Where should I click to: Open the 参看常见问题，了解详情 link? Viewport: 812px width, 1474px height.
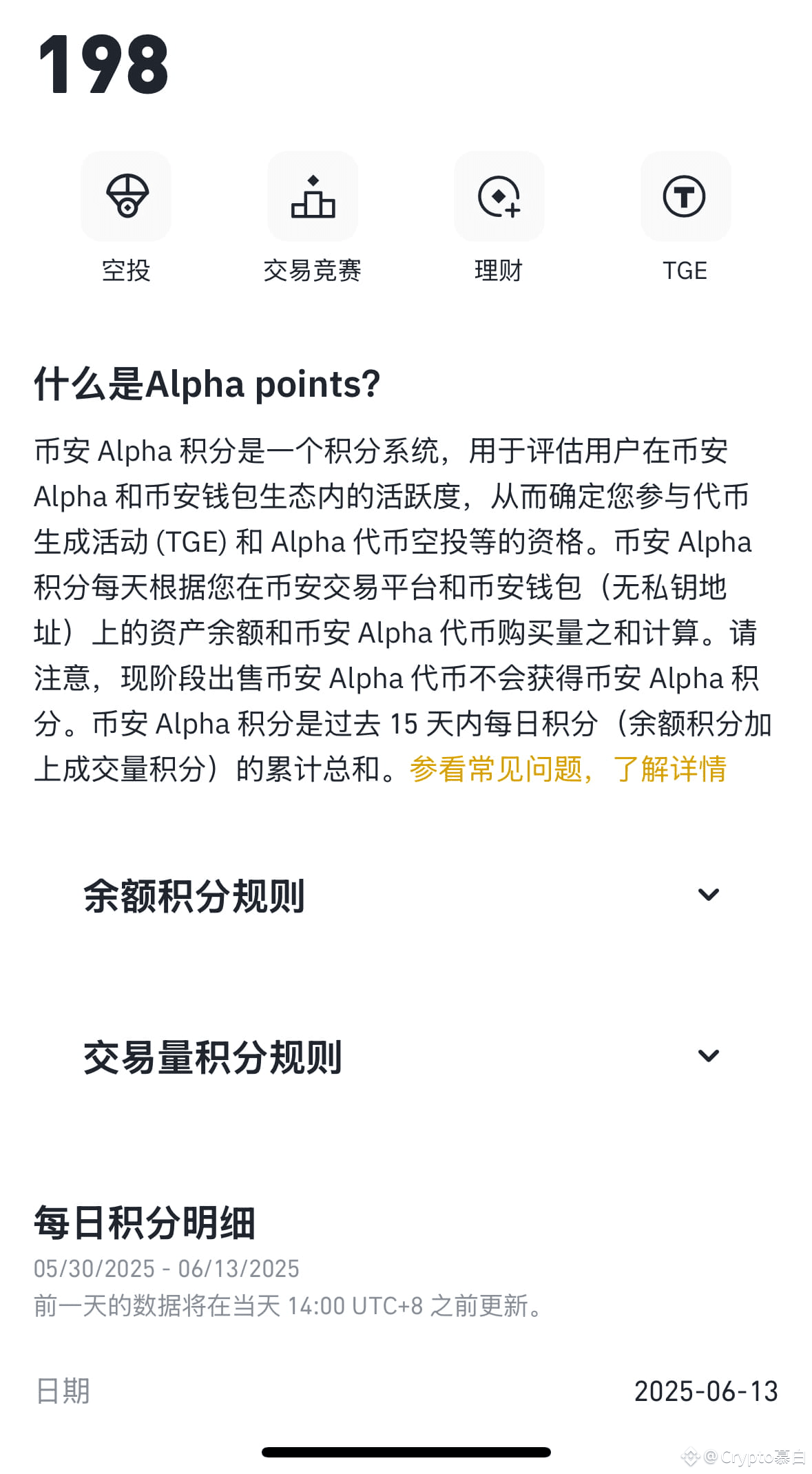click(568, 769)
